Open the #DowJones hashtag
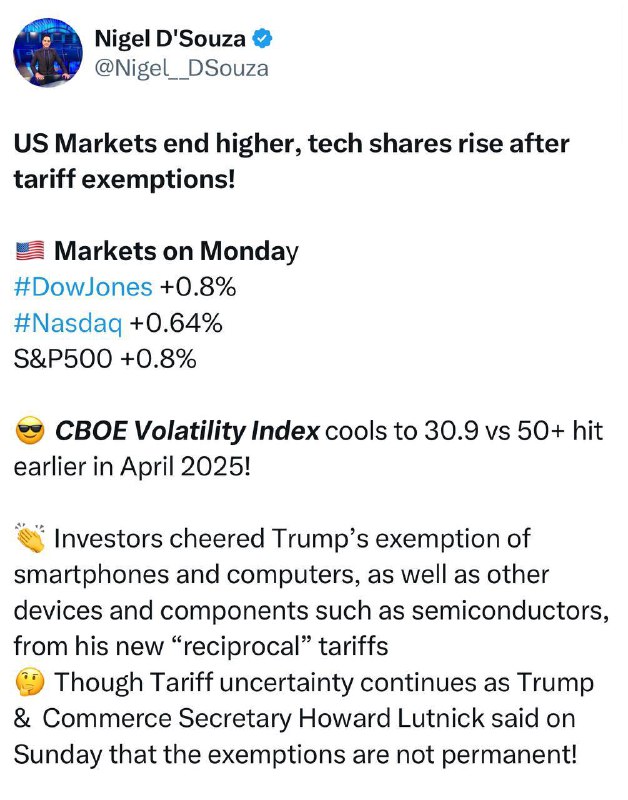 coord(83,287)
